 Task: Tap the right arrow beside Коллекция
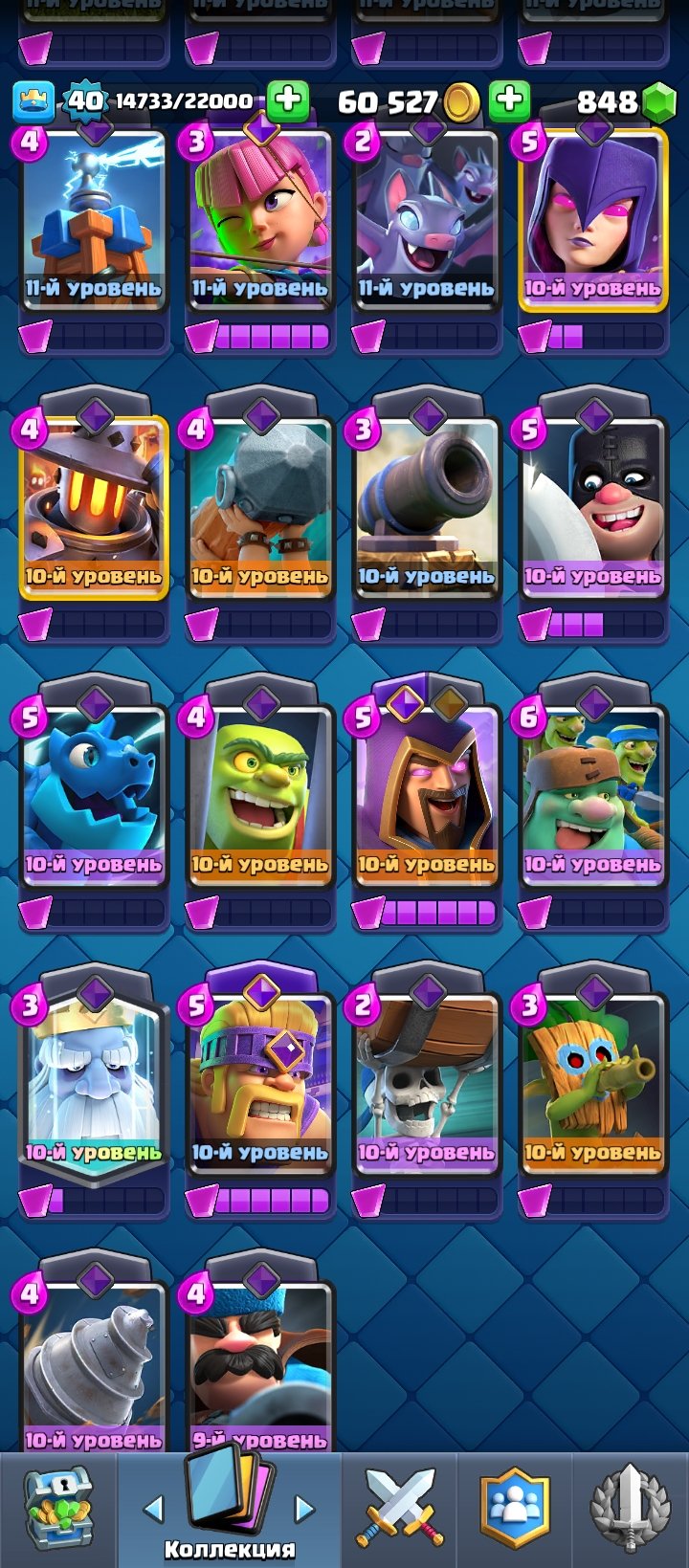tap(304, 1510)
